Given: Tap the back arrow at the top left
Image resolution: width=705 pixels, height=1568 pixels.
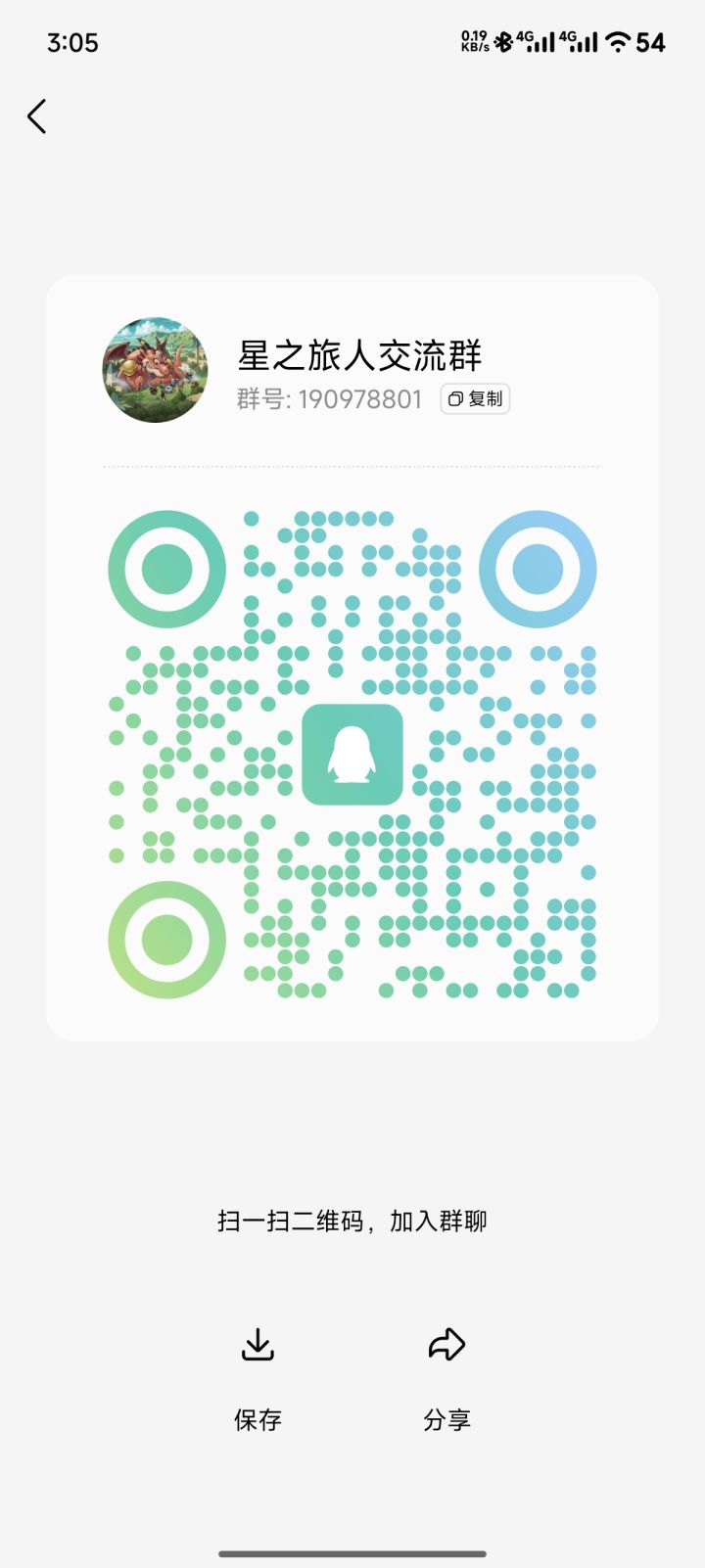Looking at the screenshot, I should [x=37, y=115].
